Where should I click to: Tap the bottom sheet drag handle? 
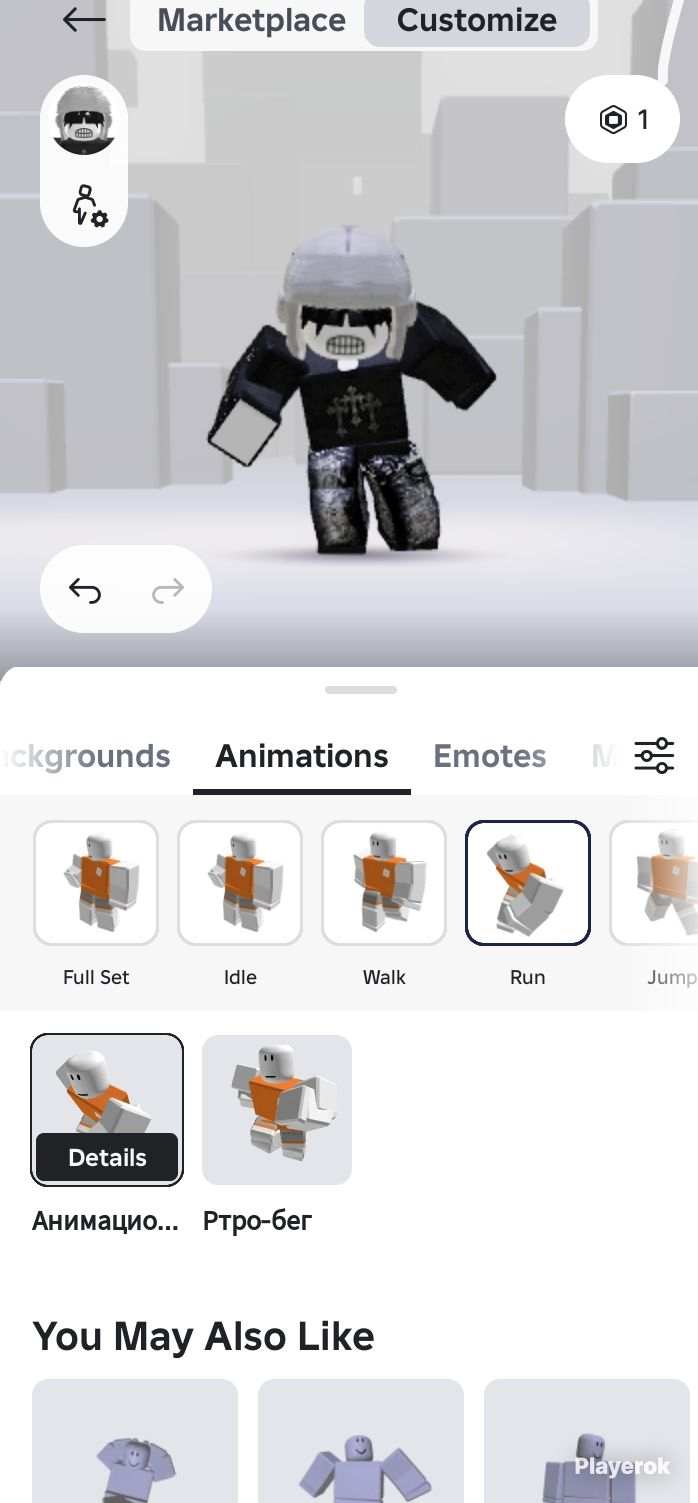(x=361, y=690)
